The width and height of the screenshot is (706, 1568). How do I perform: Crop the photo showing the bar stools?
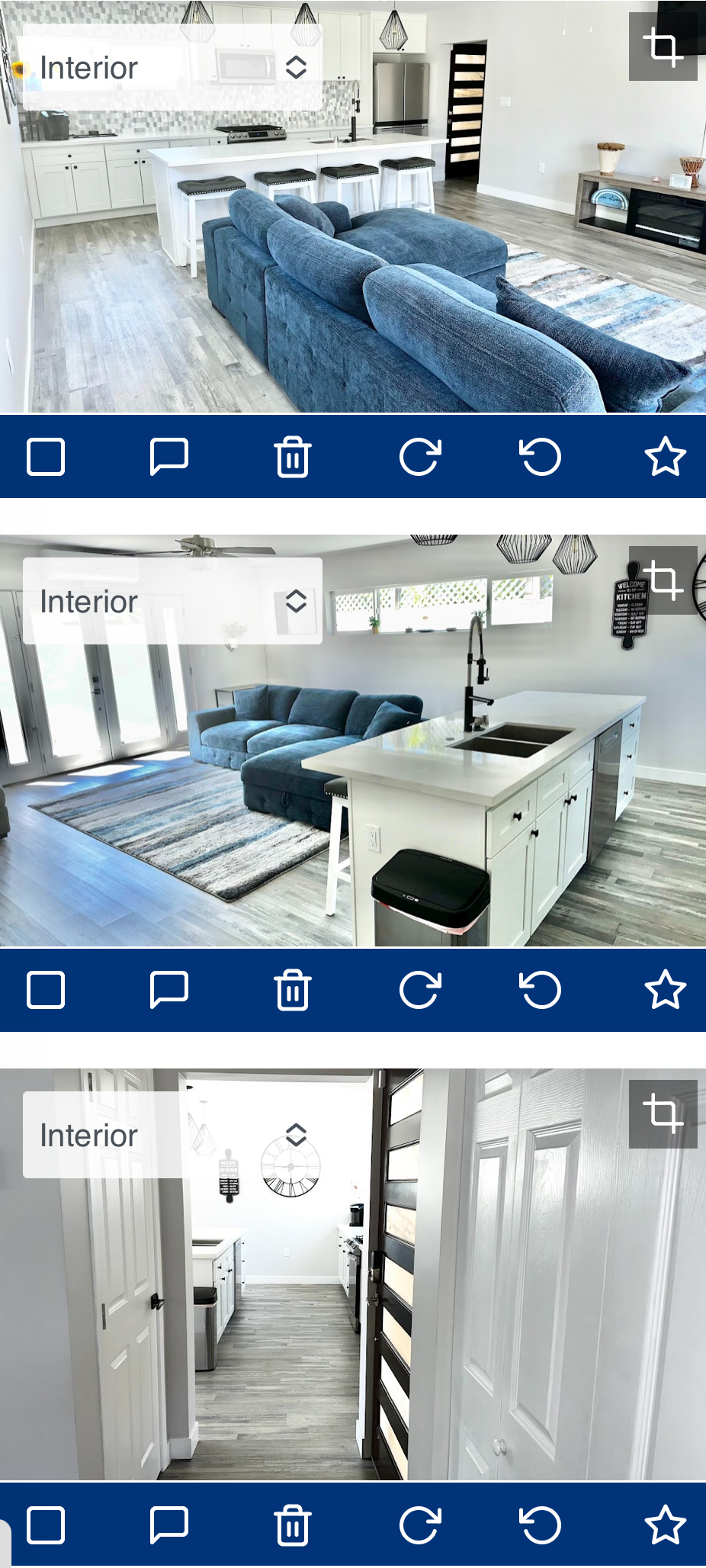point(663,47)
